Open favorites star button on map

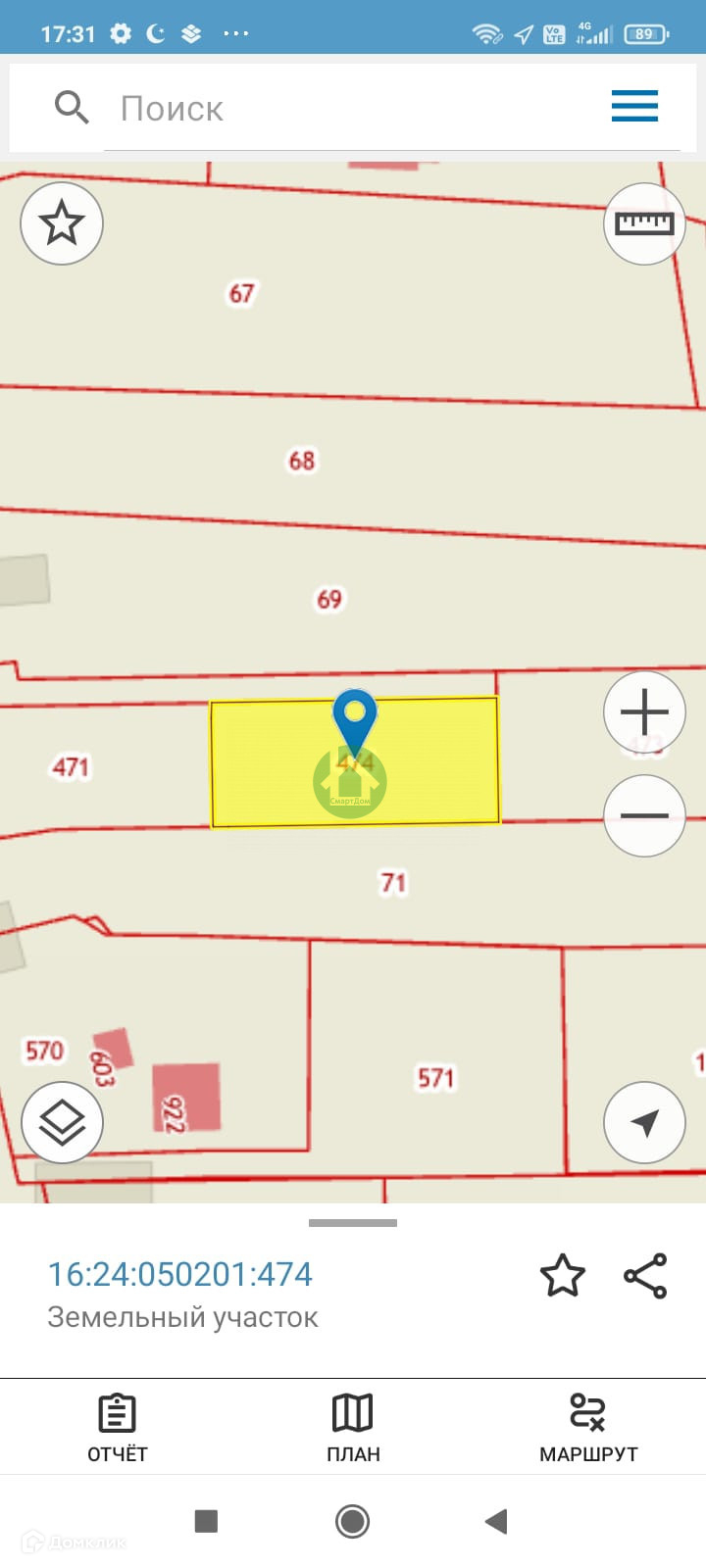pos(62,223)
